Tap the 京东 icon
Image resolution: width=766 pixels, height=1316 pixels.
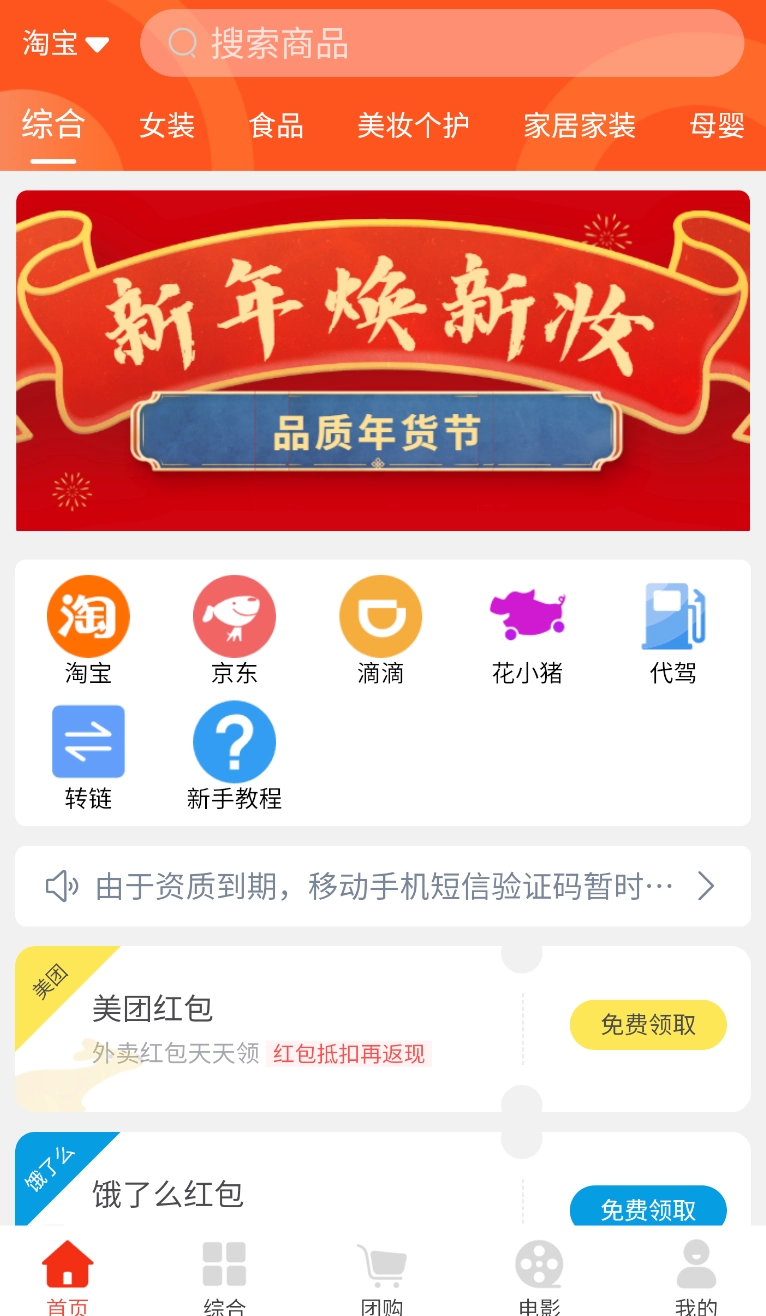[234, 616]
